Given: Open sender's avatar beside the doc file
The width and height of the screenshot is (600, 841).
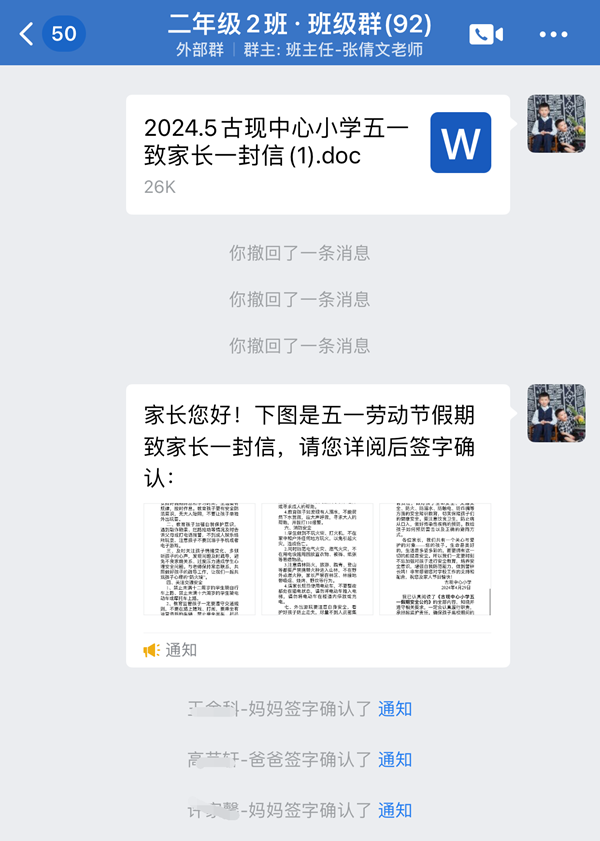Looking at the screenshot, I should click(556, 124).
